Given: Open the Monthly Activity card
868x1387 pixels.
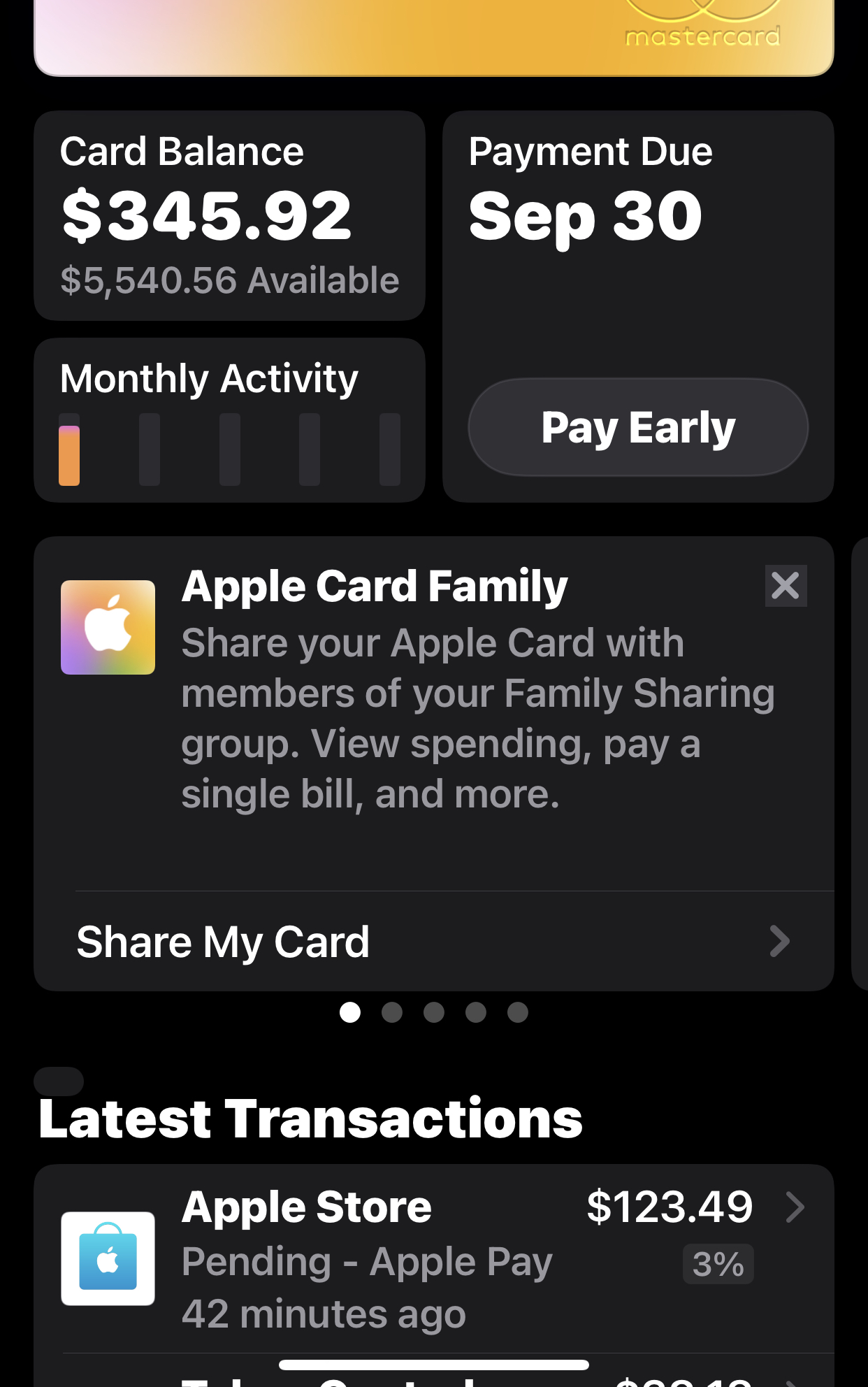Looking at the screenshot, I should (229, 420).
